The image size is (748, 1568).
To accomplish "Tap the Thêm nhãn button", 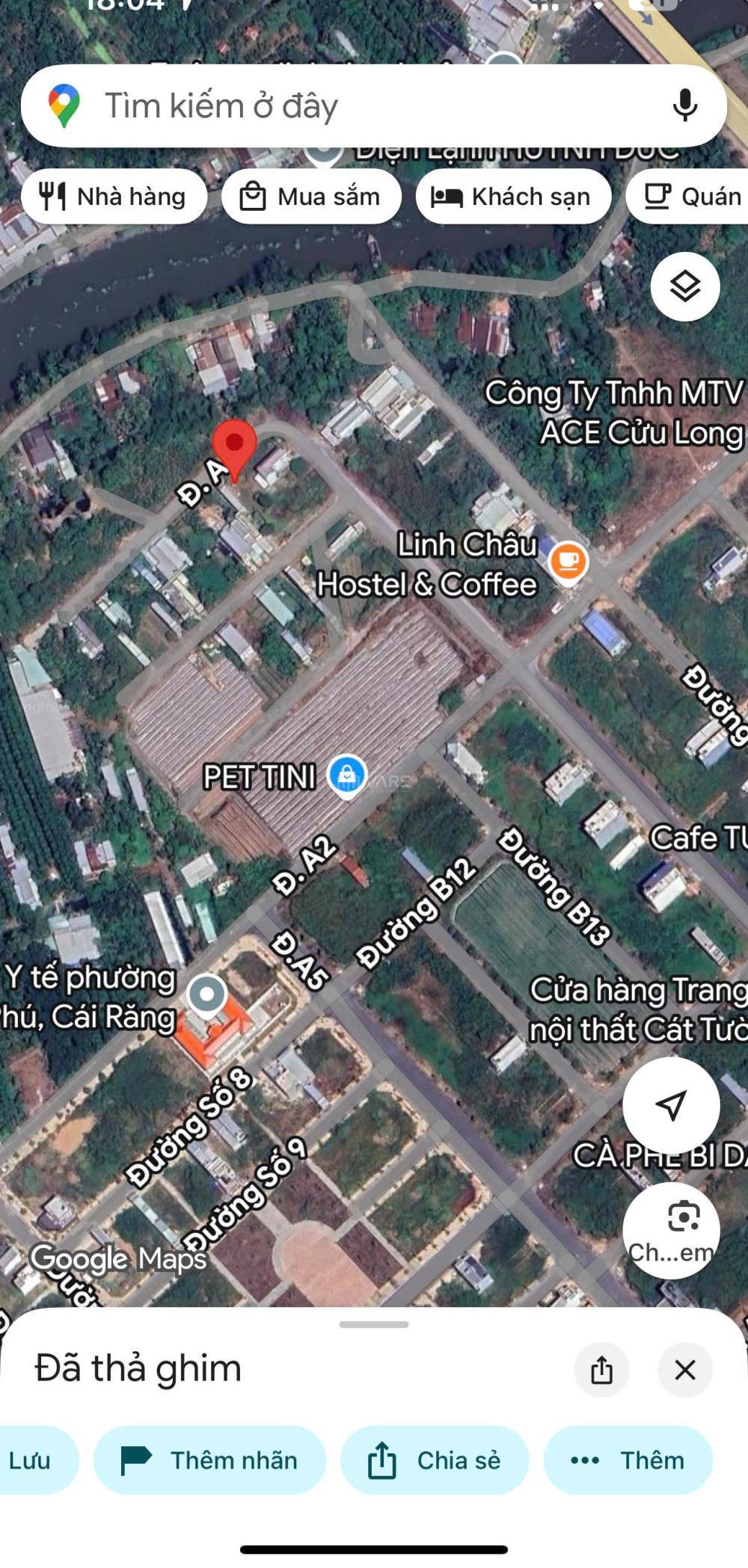I will point(209,1460).
